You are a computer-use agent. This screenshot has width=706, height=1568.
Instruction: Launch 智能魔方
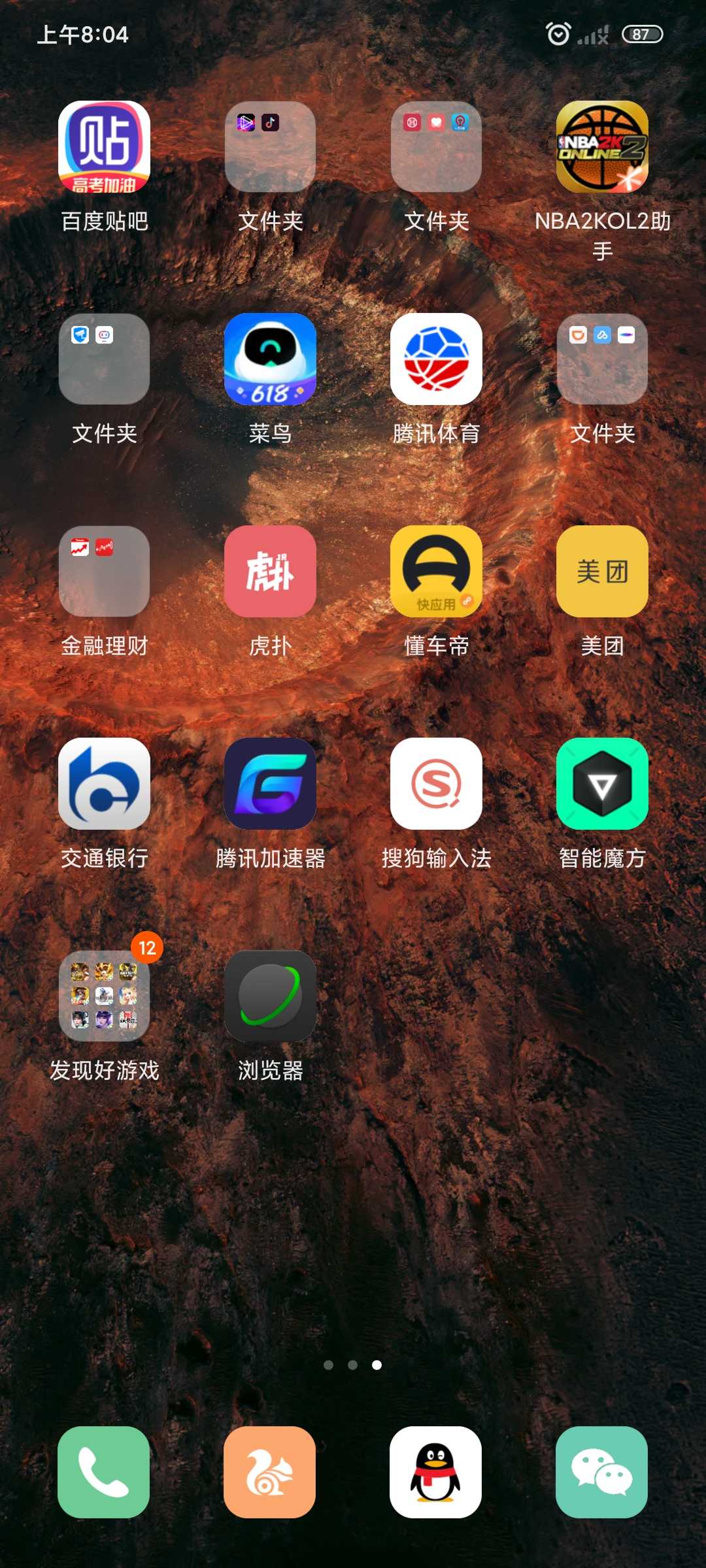tap(602, 784)
